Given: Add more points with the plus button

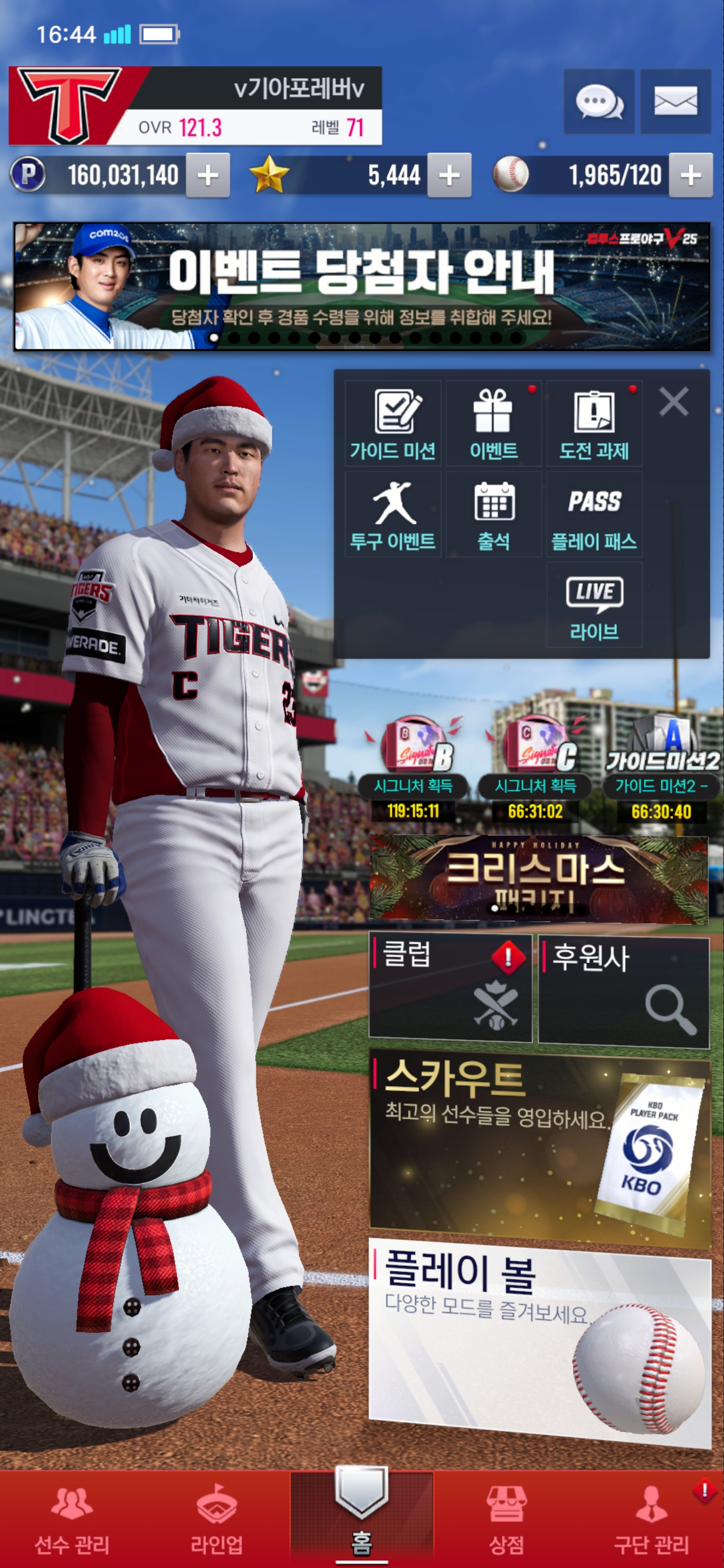Looking at the screenshot, I should click(x=208, y=176).
